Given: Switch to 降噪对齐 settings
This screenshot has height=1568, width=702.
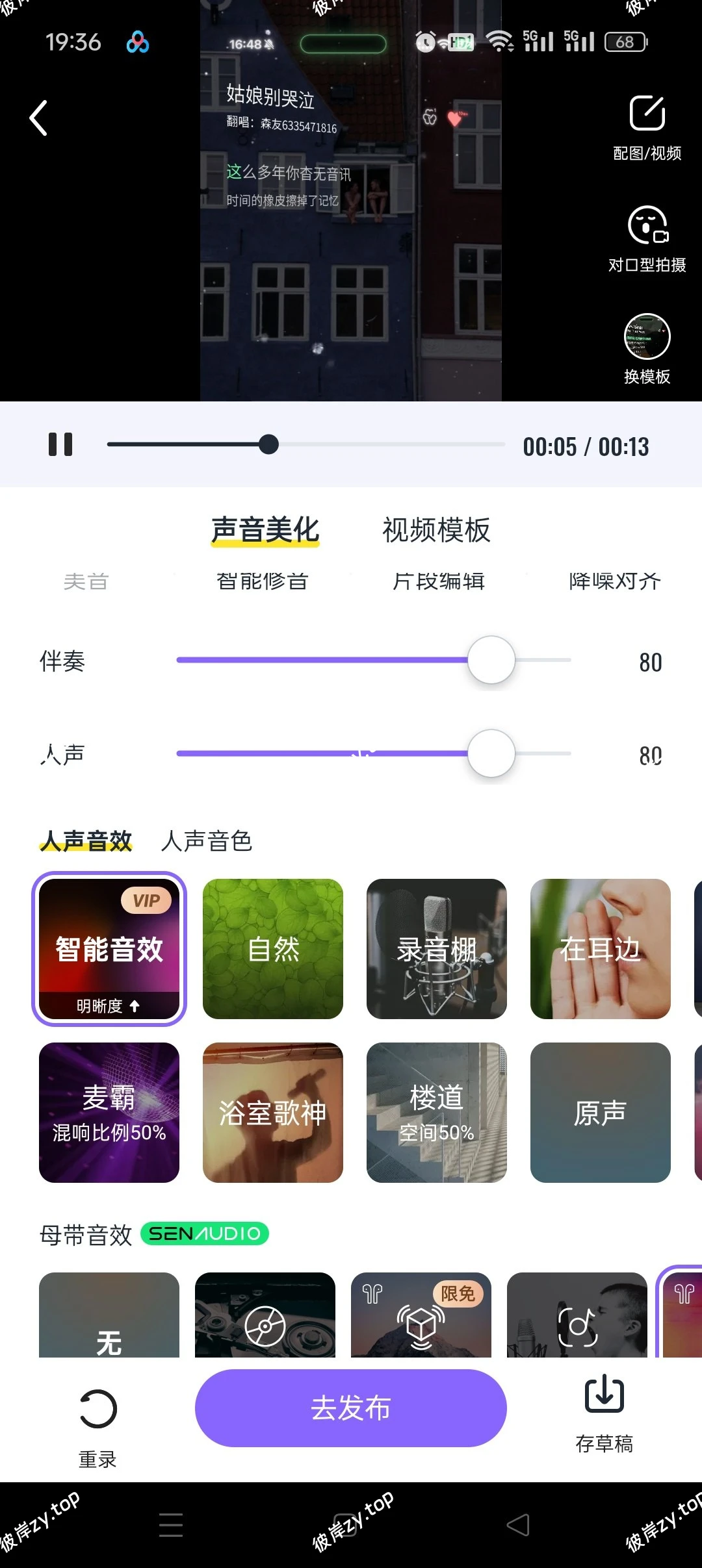Looking at the screenshot, I should click(614, 582).
